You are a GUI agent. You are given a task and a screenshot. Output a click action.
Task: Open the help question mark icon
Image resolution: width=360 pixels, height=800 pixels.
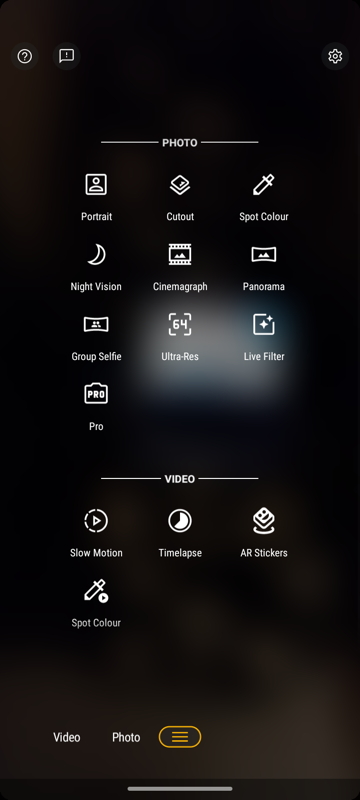[x=24, y=56]
